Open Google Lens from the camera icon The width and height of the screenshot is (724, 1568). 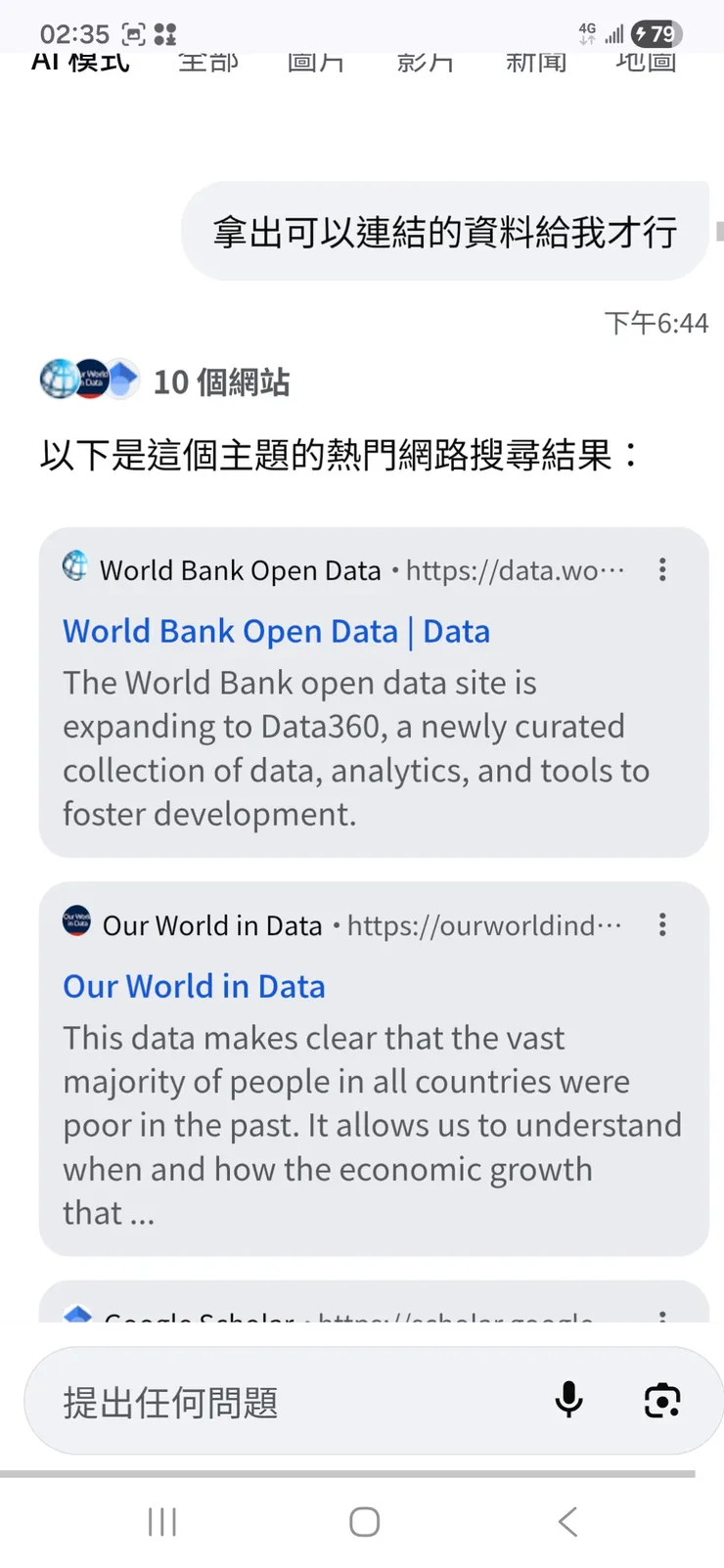tap(662, 1401)
